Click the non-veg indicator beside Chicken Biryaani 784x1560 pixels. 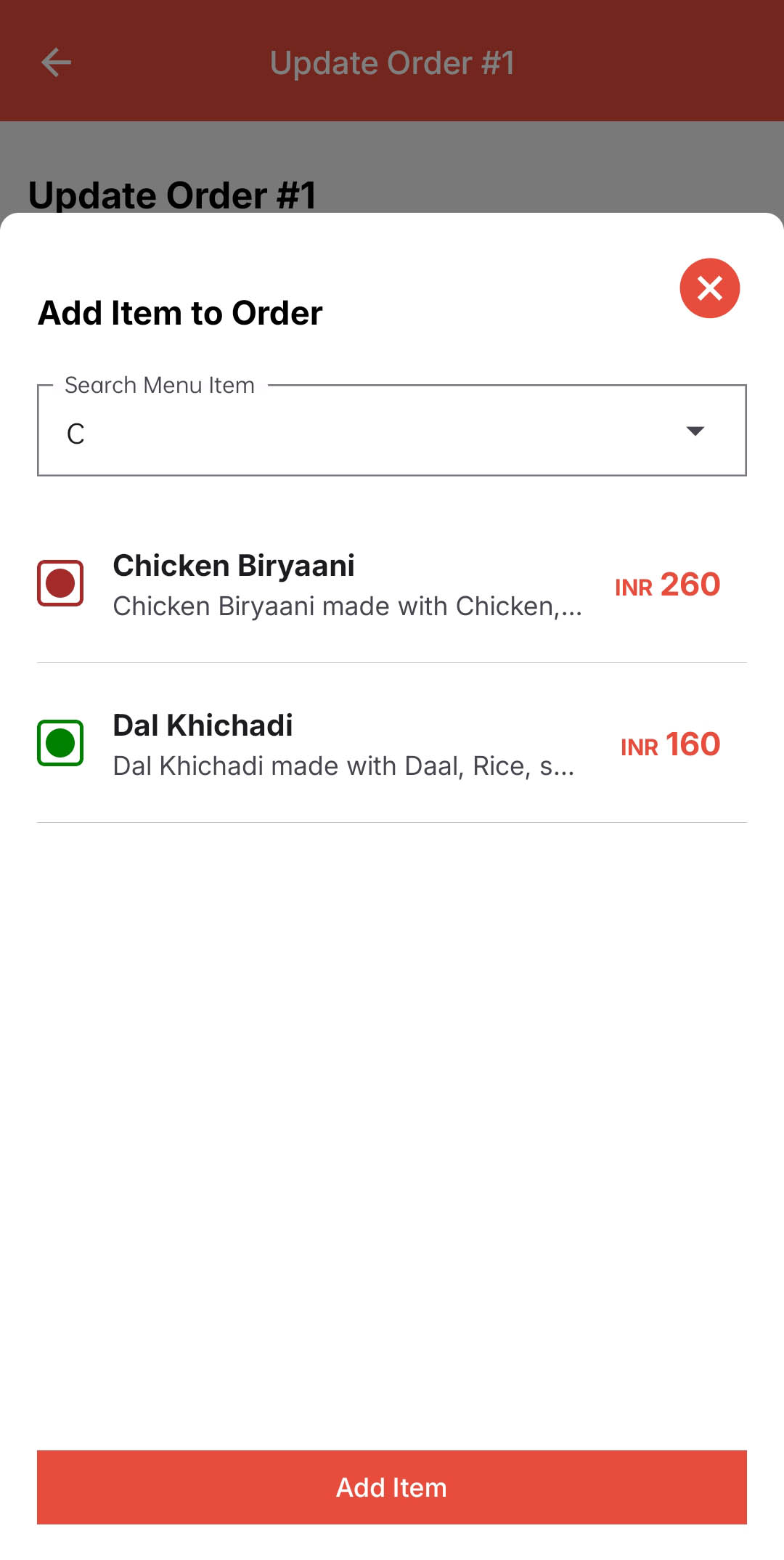(x=61, y=582)
